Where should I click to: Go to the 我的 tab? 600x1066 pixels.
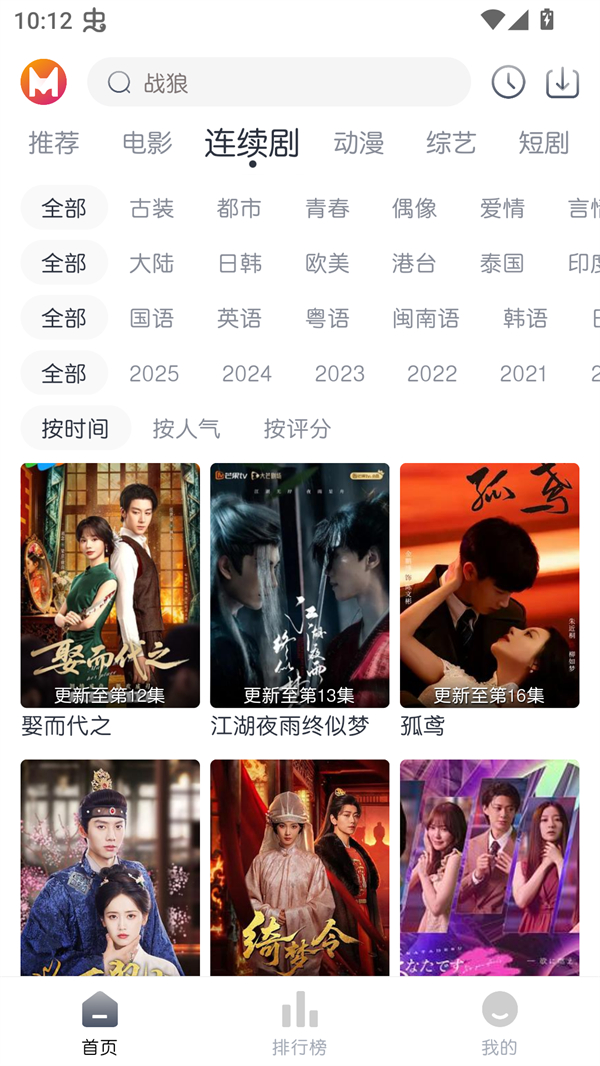[x=499, y=1024]
